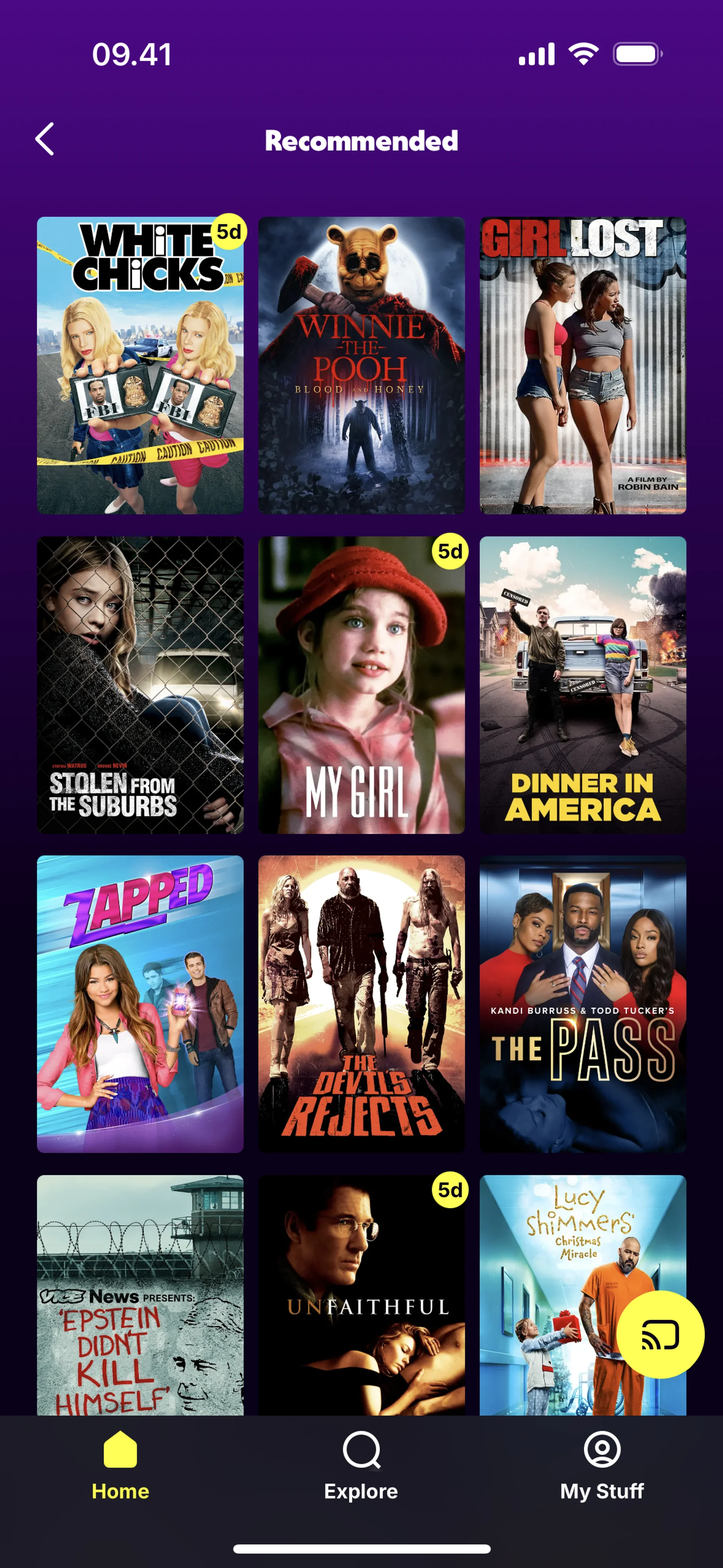Open the White Chicks movie
The width and height of the screenshot is (723, 1568).
140,365
